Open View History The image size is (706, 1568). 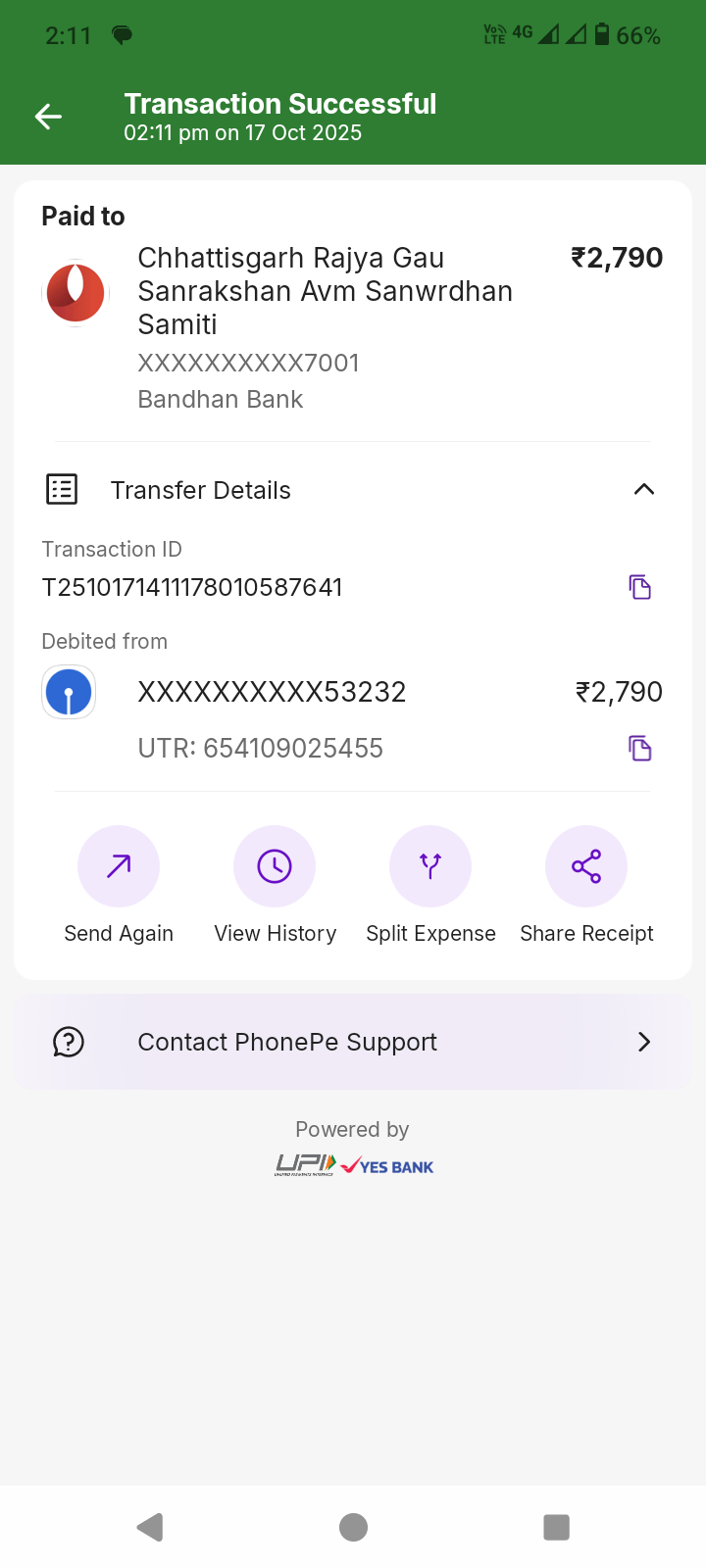(x=275, y=867)
